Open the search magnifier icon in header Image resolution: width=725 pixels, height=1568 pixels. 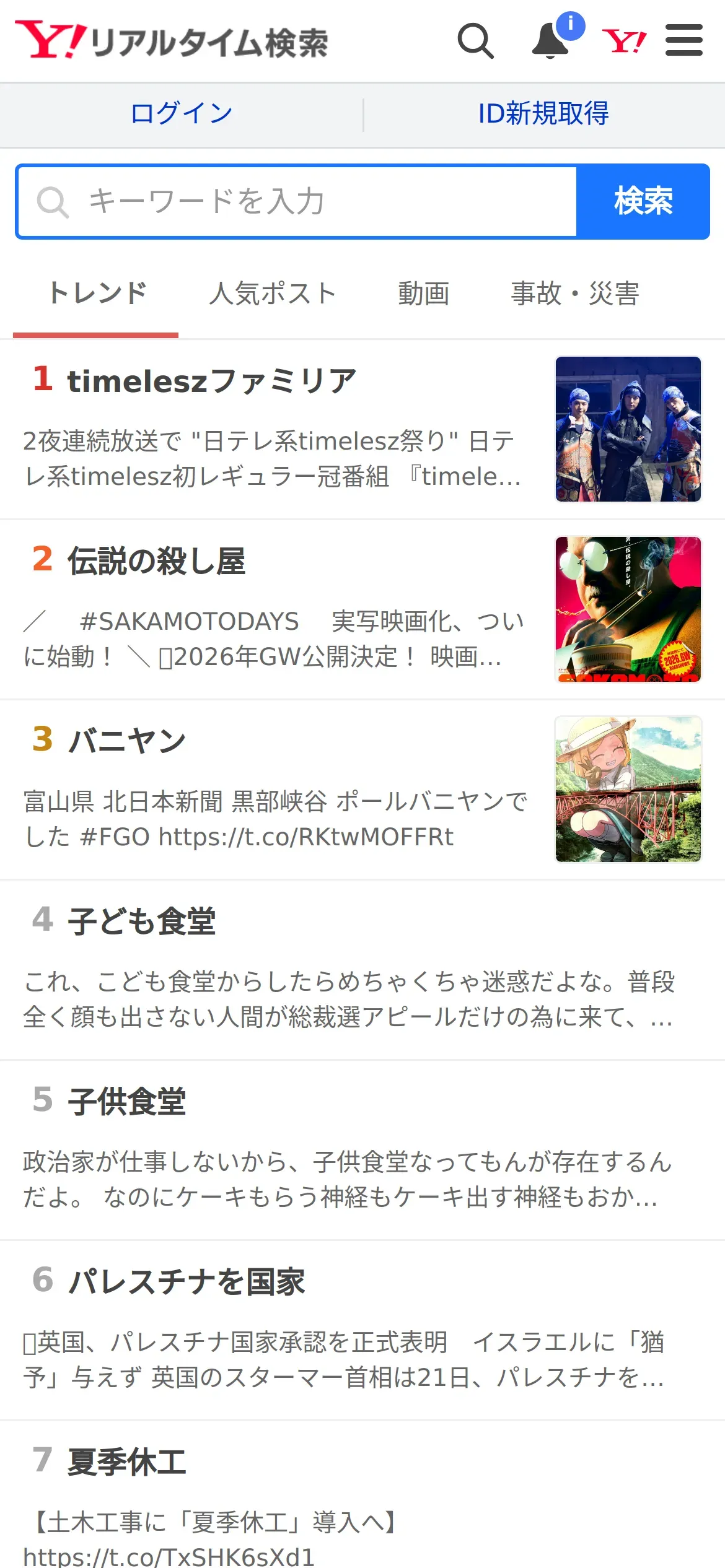[475, 41]
